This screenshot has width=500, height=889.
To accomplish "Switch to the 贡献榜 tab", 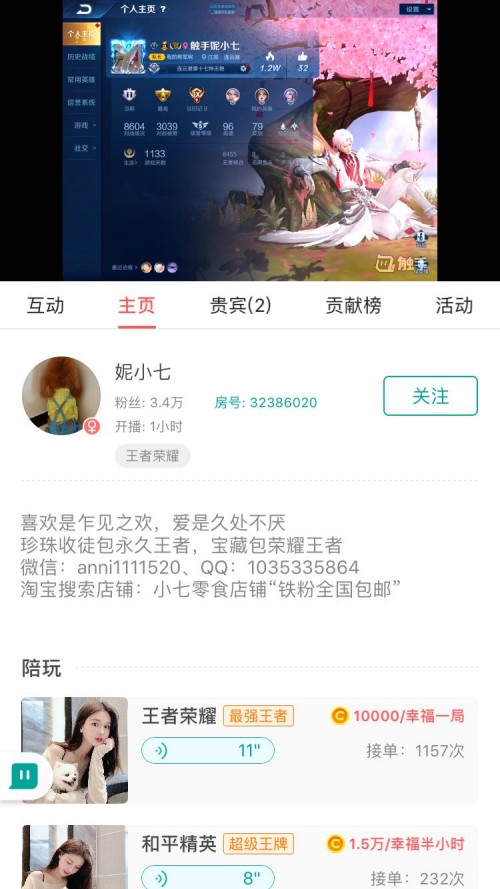I will point(353,306).
